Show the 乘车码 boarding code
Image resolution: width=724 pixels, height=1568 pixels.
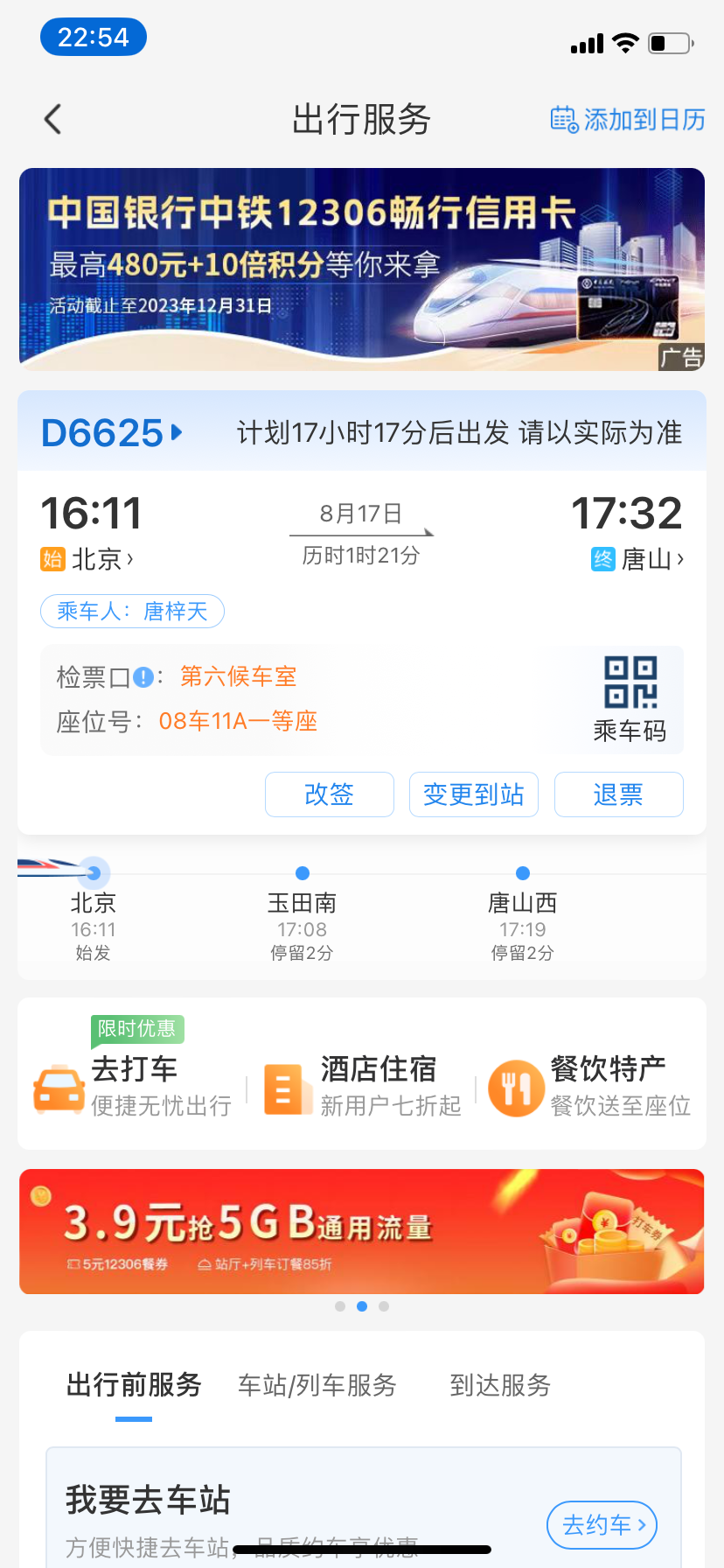click(x=630, y=700)
